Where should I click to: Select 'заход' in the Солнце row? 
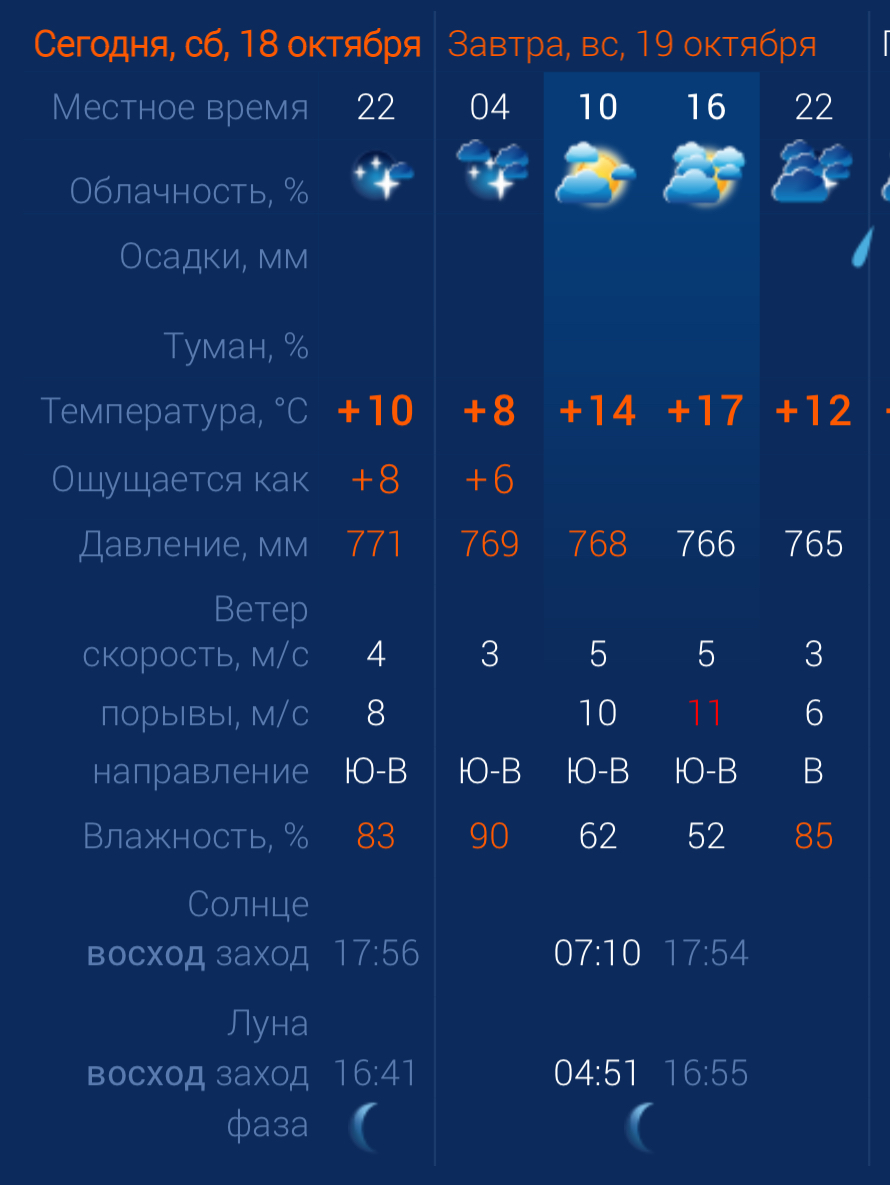(x=262, y=953)
